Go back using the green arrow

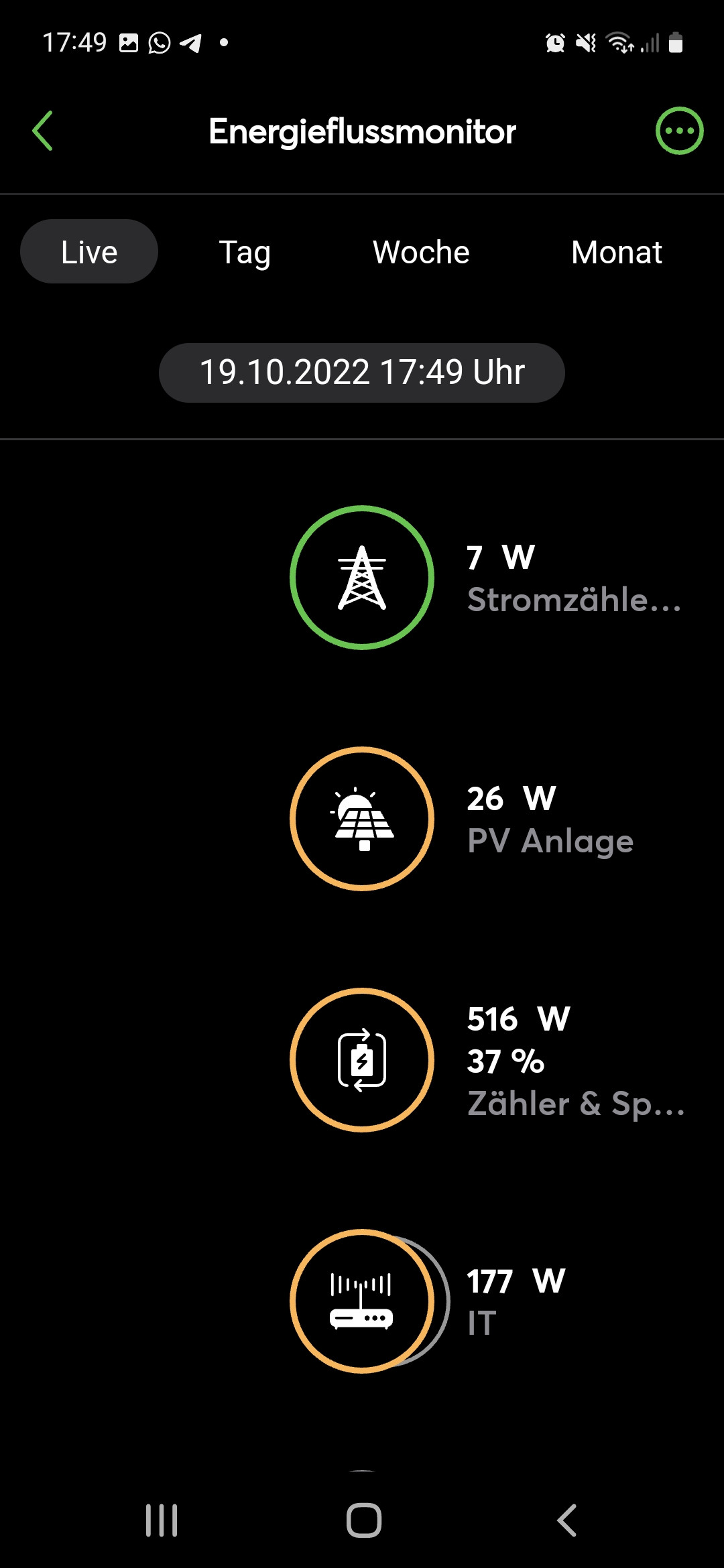click(x=43, y=131)
